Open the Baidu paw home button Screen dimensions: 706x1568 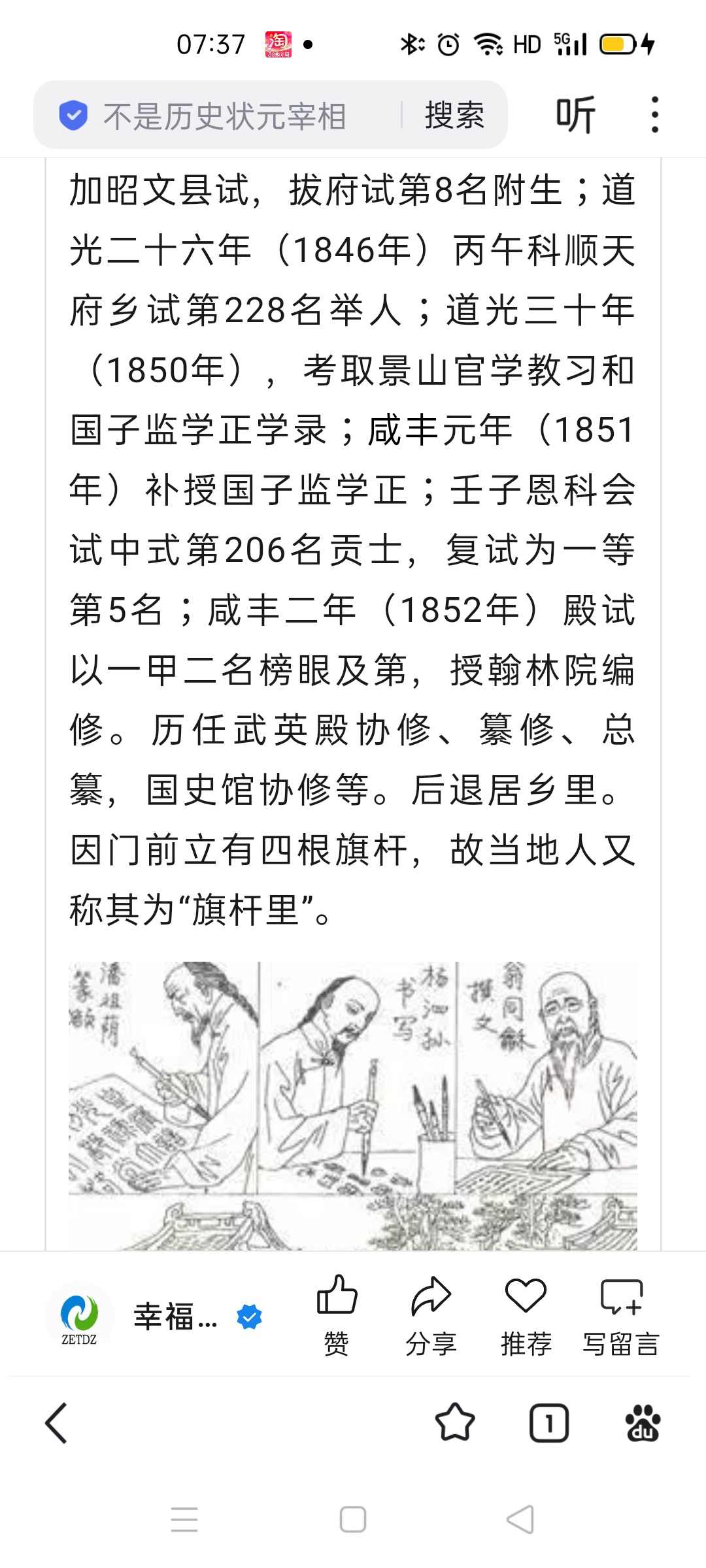pos(643,1423)
